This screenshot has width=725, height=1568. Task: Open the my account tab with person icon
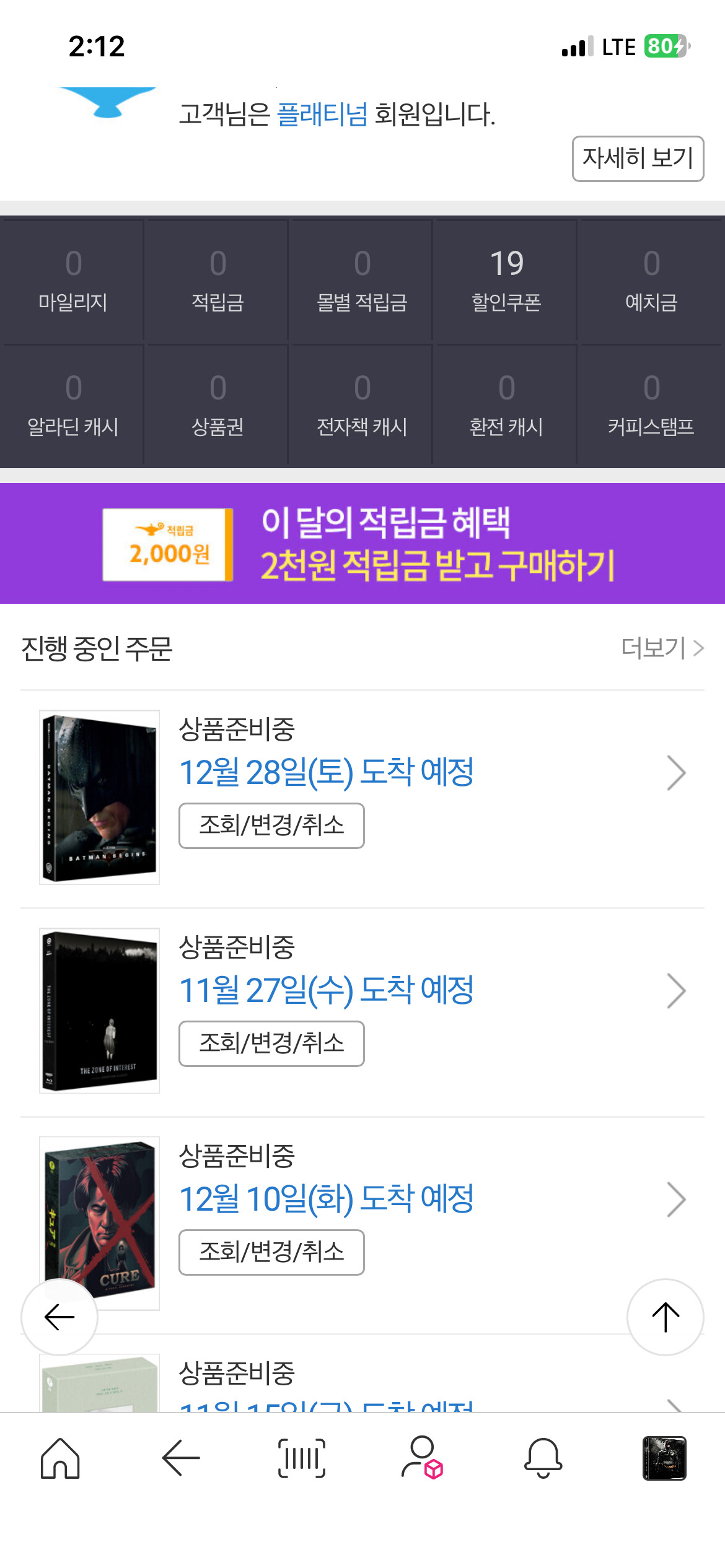pyautogui.click(x=422, y=1458)
